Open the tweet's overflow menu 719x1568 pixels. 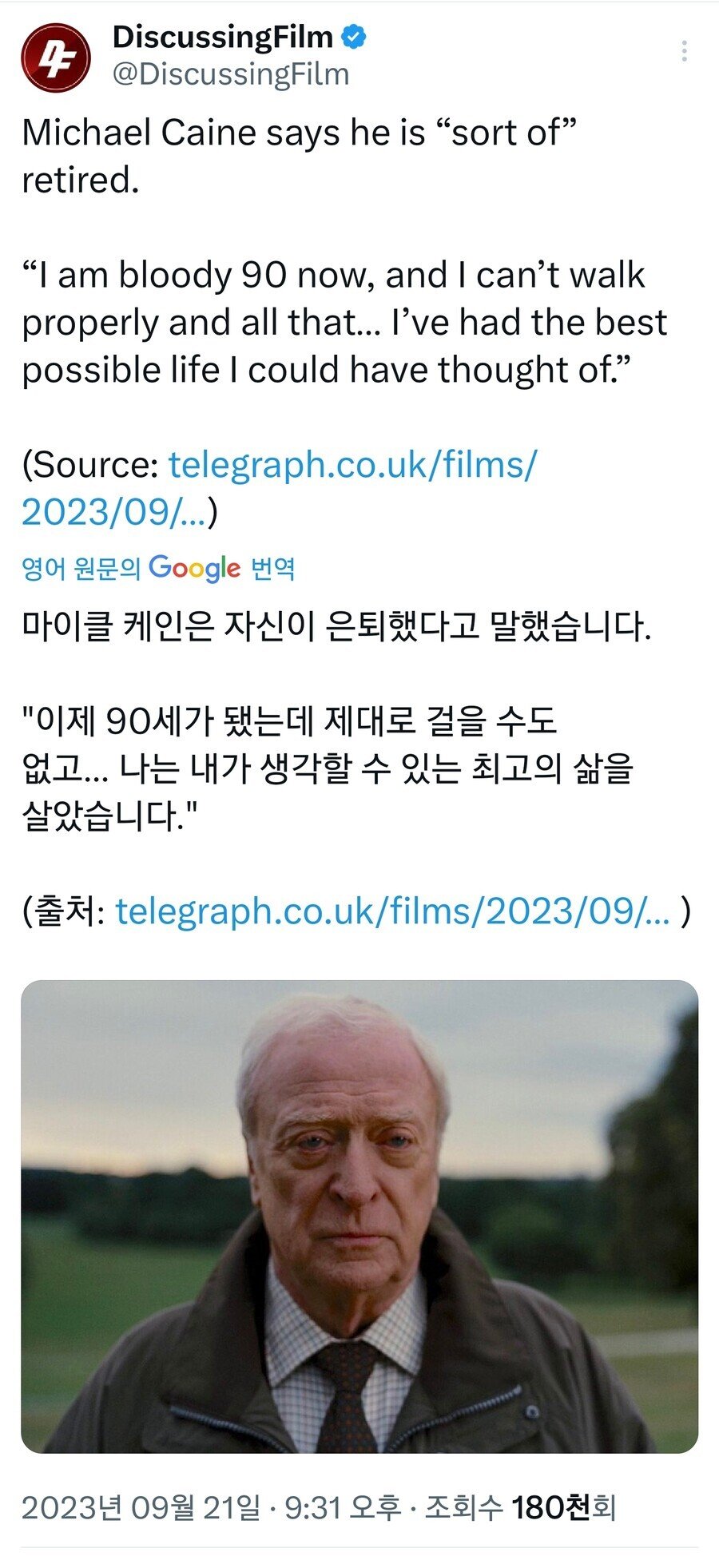pyautogui.click(x=684, y=51)
